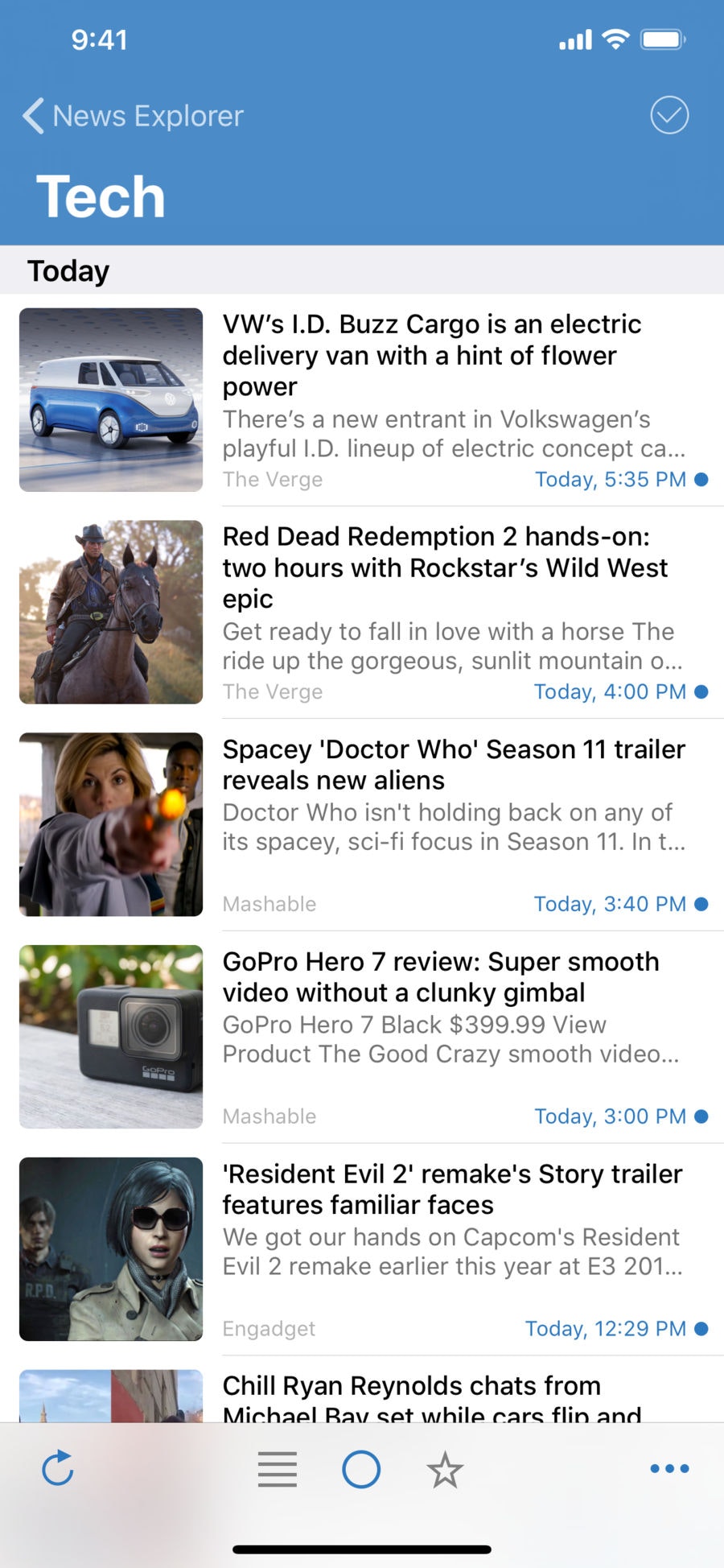724x1568 pixels.
Task: Open starred articles via star icon
Action: pos(445,1471)
